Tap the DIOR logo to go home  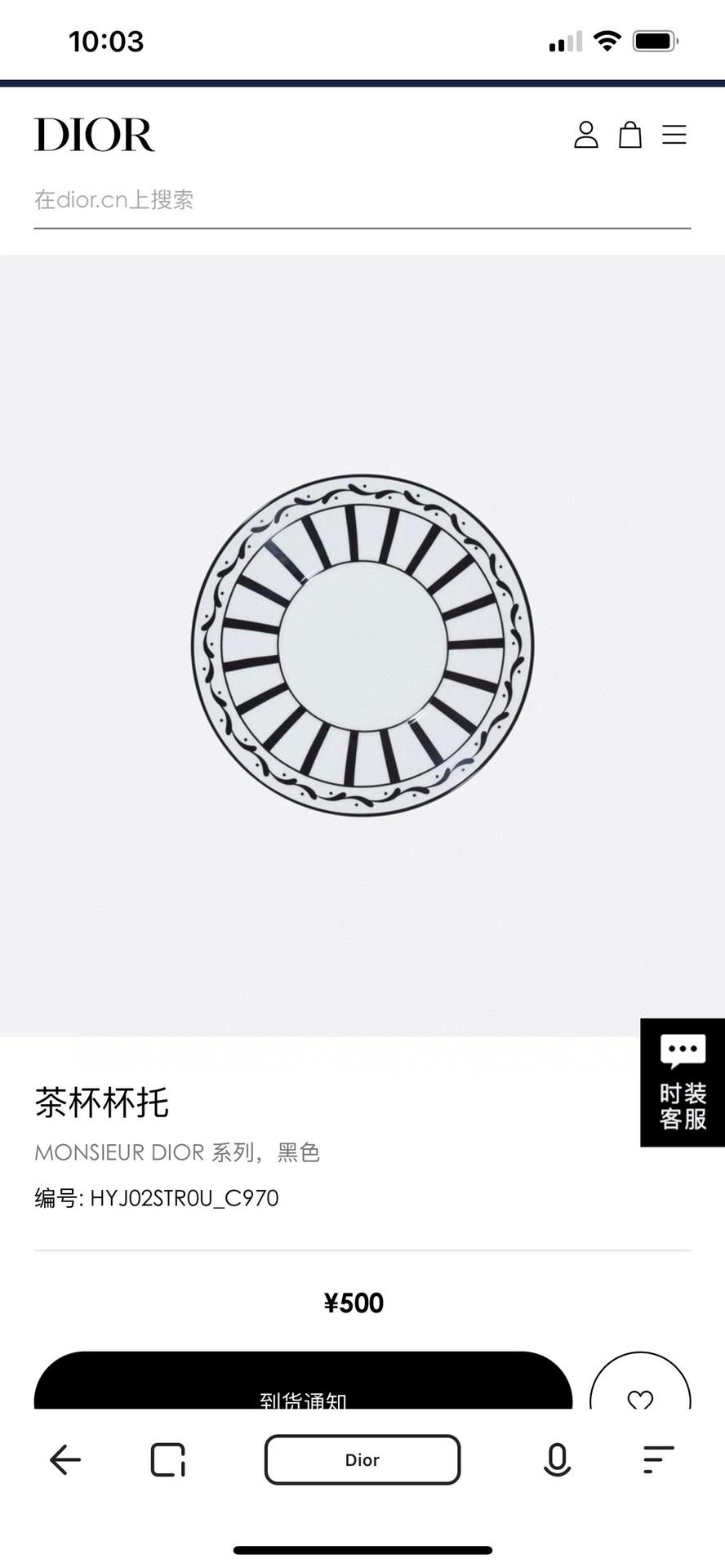[x=94, y=135]
